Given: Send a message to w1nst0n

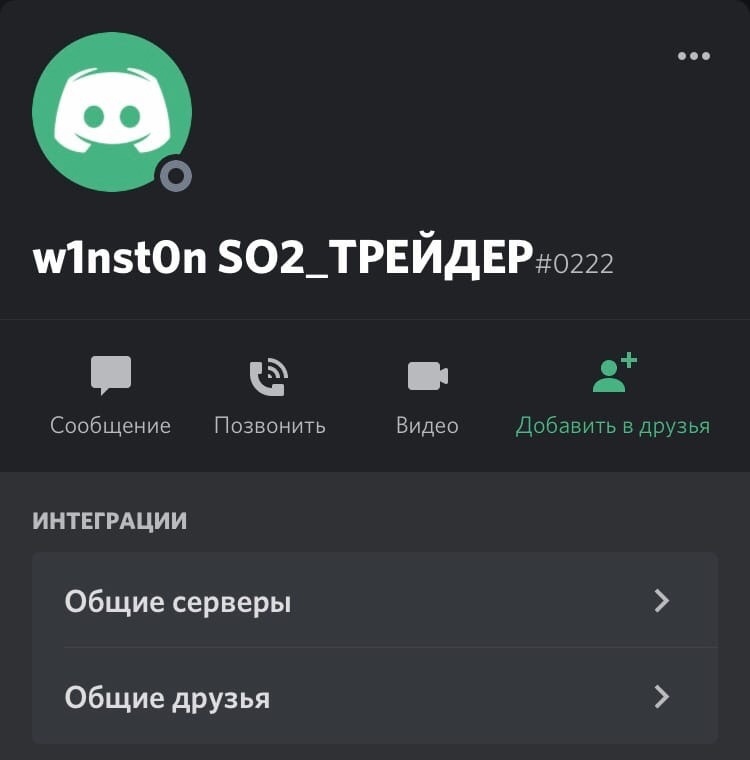Looking at the screenshot, I should (x=111, y=396).
